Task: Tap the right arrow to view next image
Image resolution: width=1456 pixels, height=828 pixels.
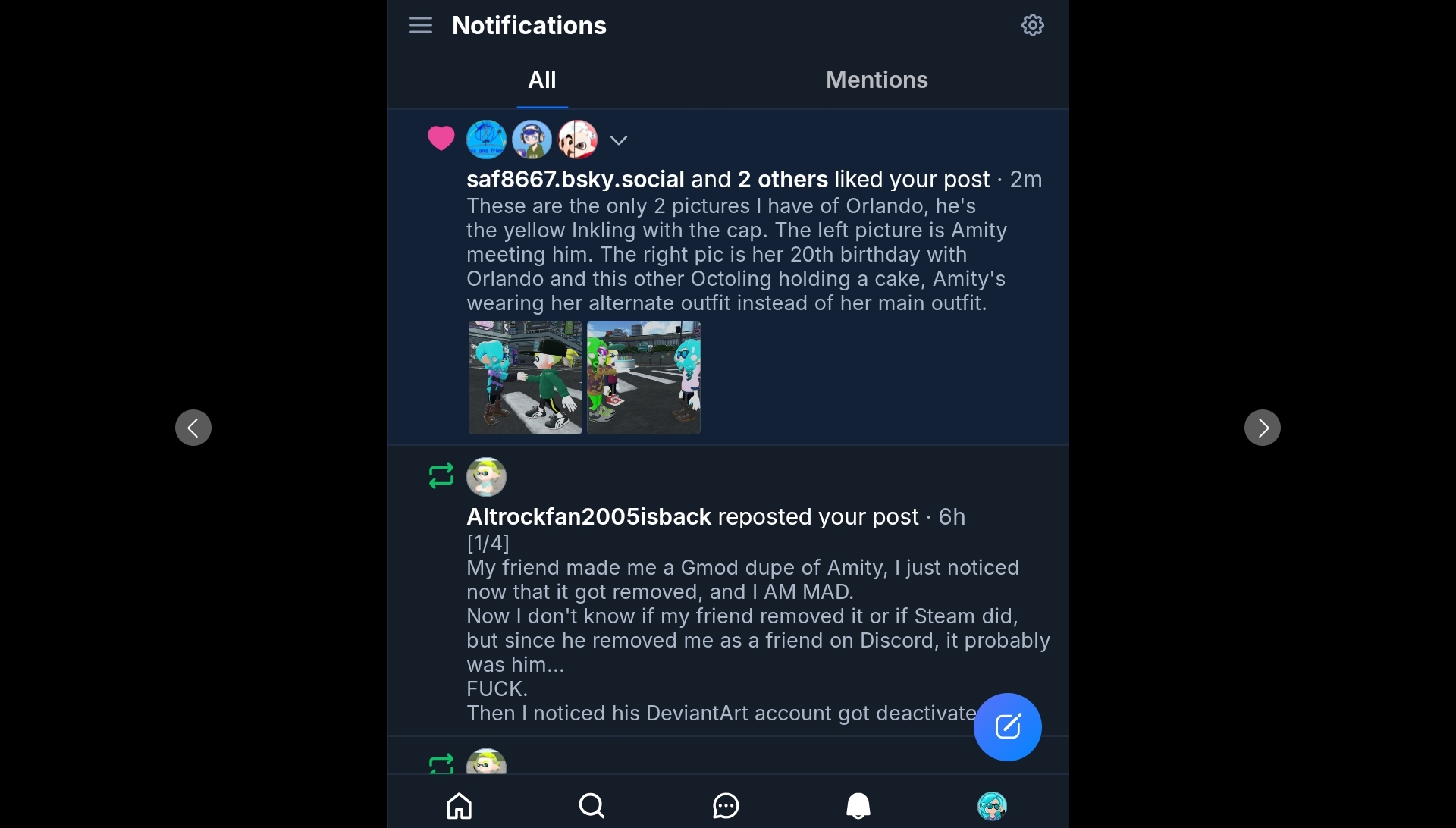Action: pos(1262,428)
